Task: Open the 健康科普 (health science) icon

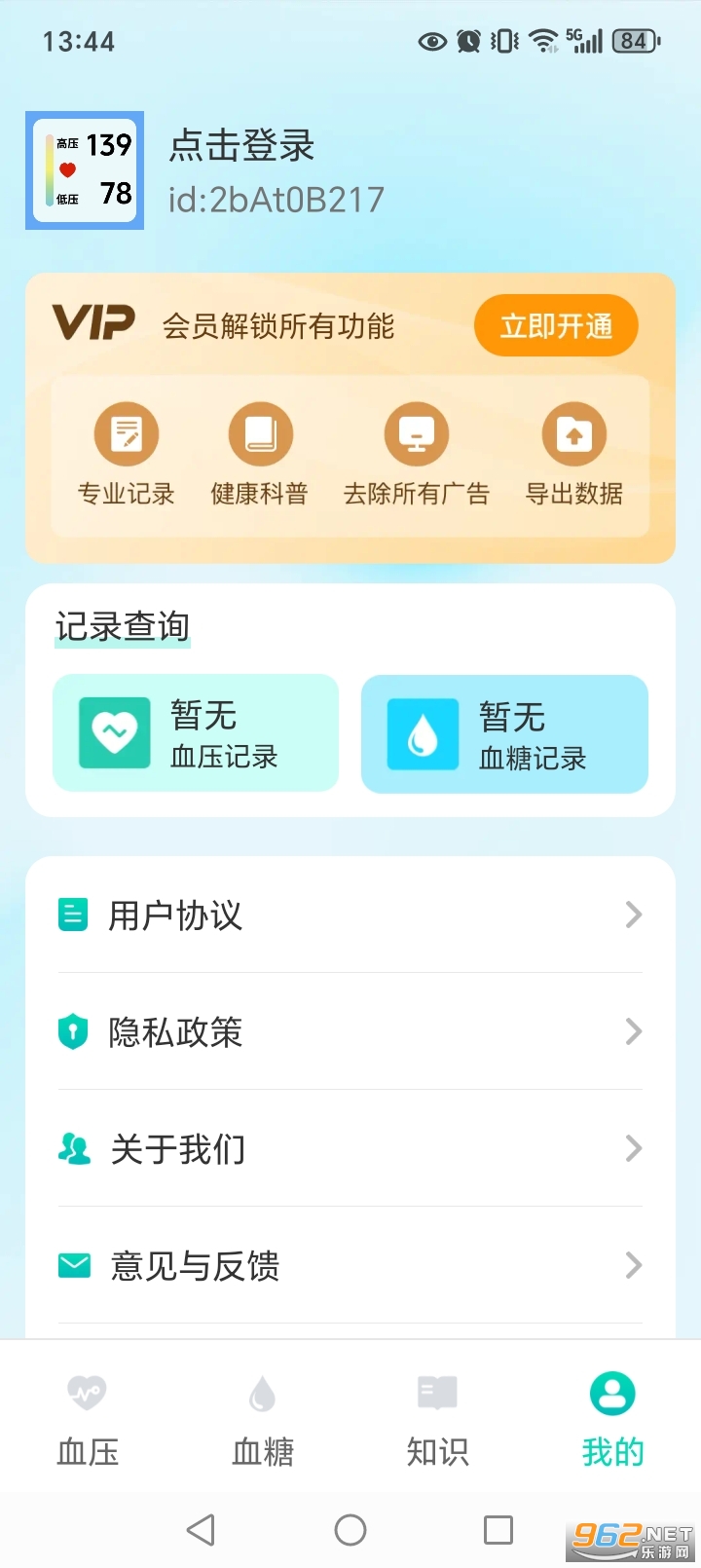Action: click(260, 433)
